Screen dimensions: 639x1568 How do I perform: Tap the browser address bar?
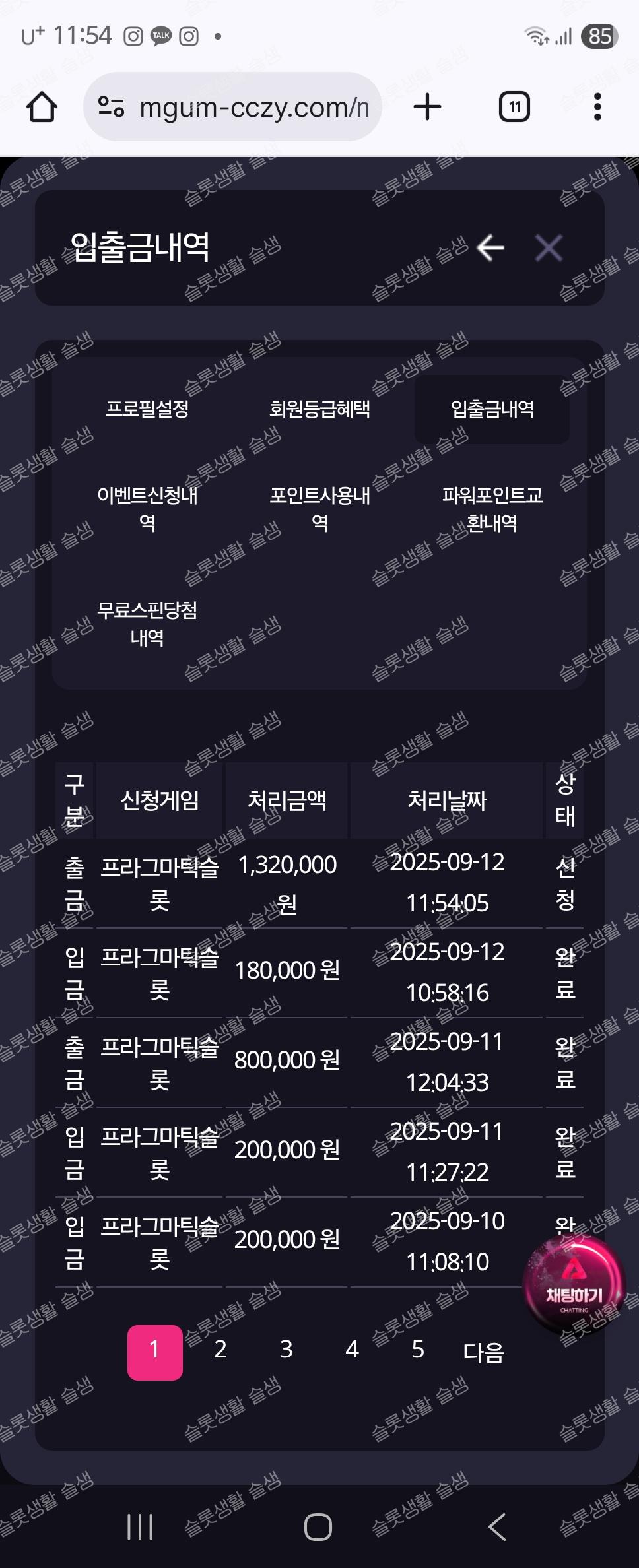click(232, 107)
